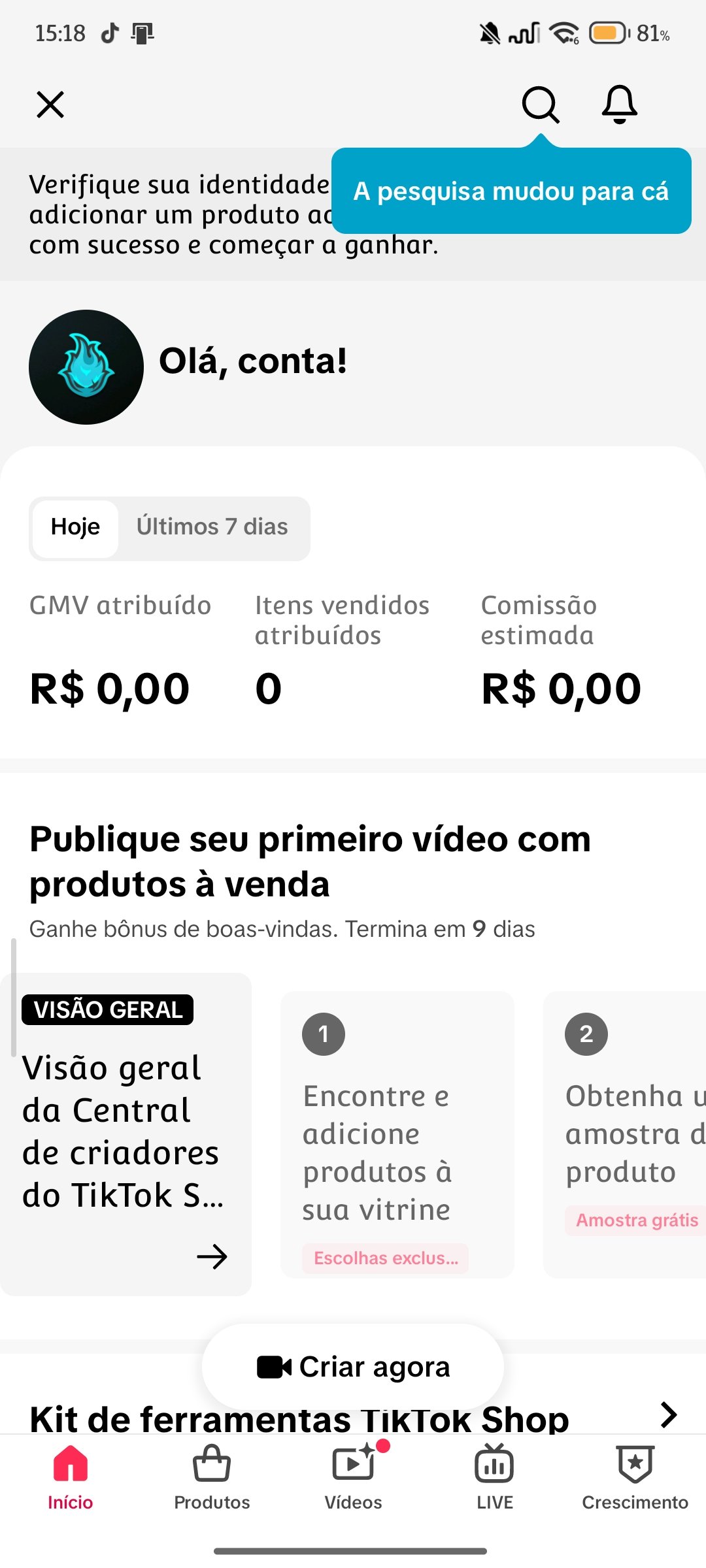Expand Kit de ferramentas TikTok Shop chevron
Screen dimensions: 706x1568
[x=668, y=1415]
